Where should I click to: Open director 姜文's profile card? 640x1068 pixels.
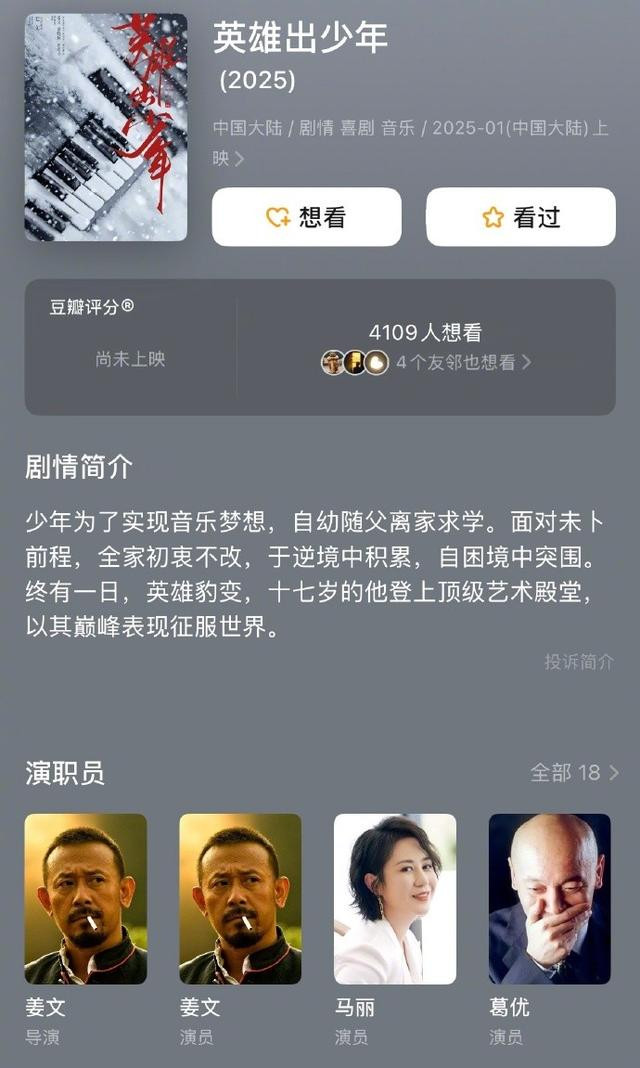85,898
